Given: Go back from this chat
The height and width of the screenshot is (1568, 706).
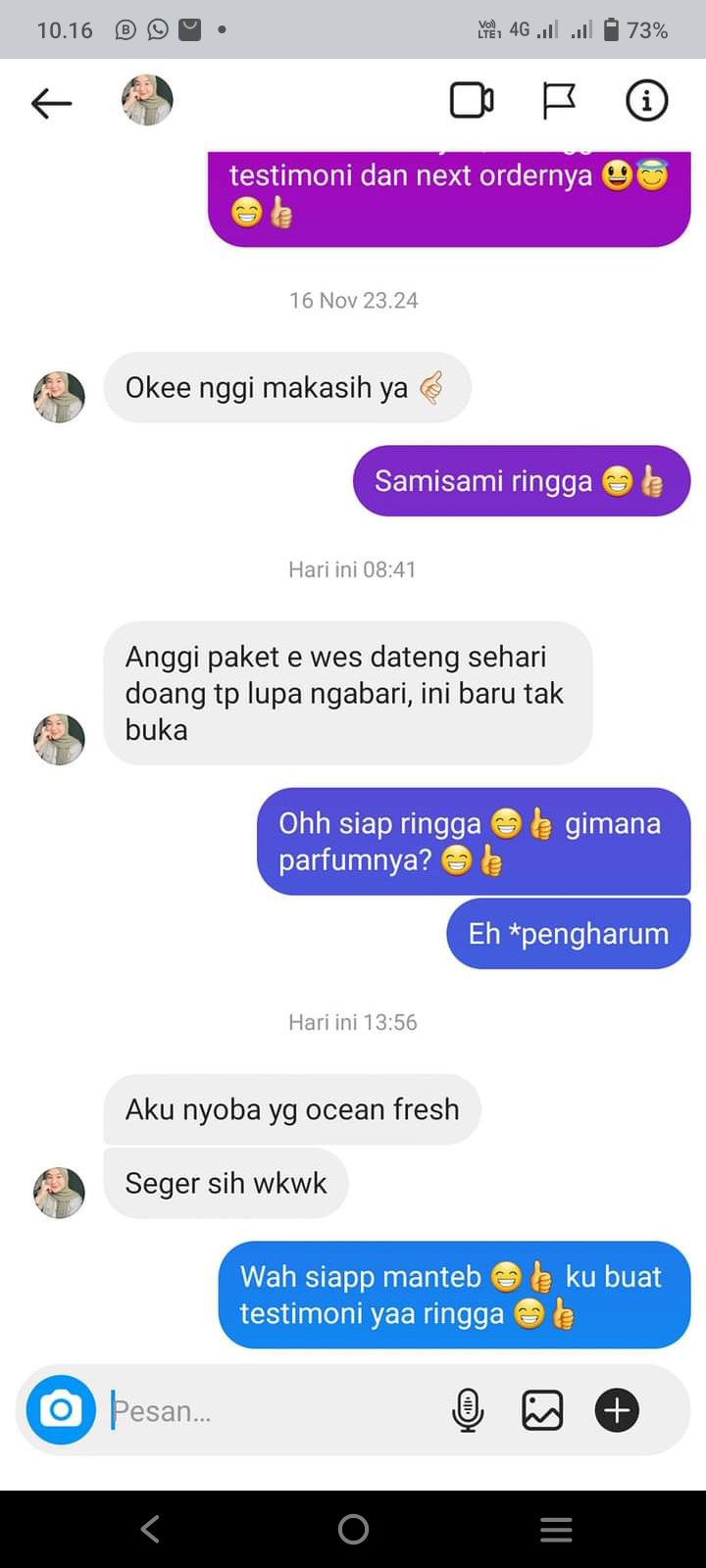Looking at the screenshot, I should [x=51, y=102].
